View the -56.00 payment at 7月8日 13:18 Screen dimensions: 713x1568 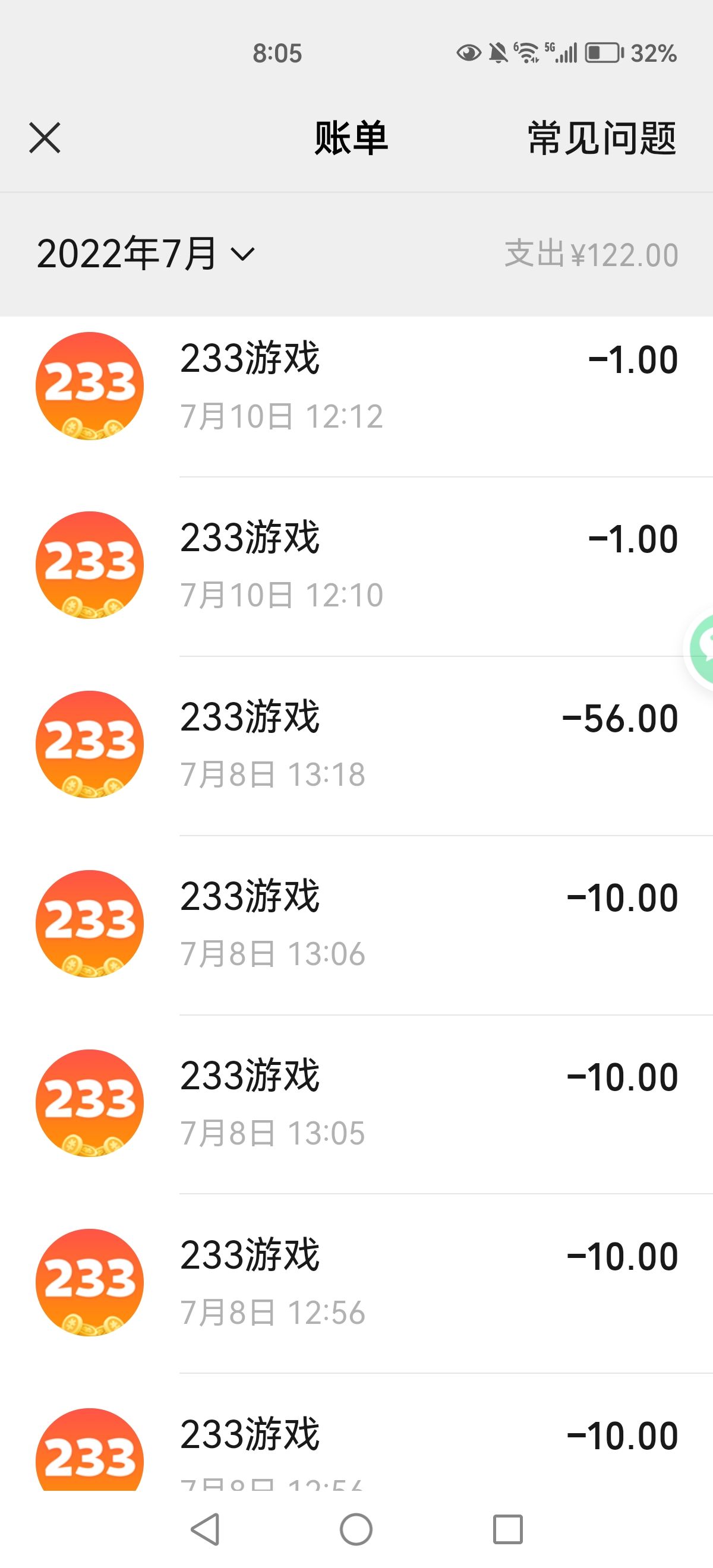tap(365, 744)
